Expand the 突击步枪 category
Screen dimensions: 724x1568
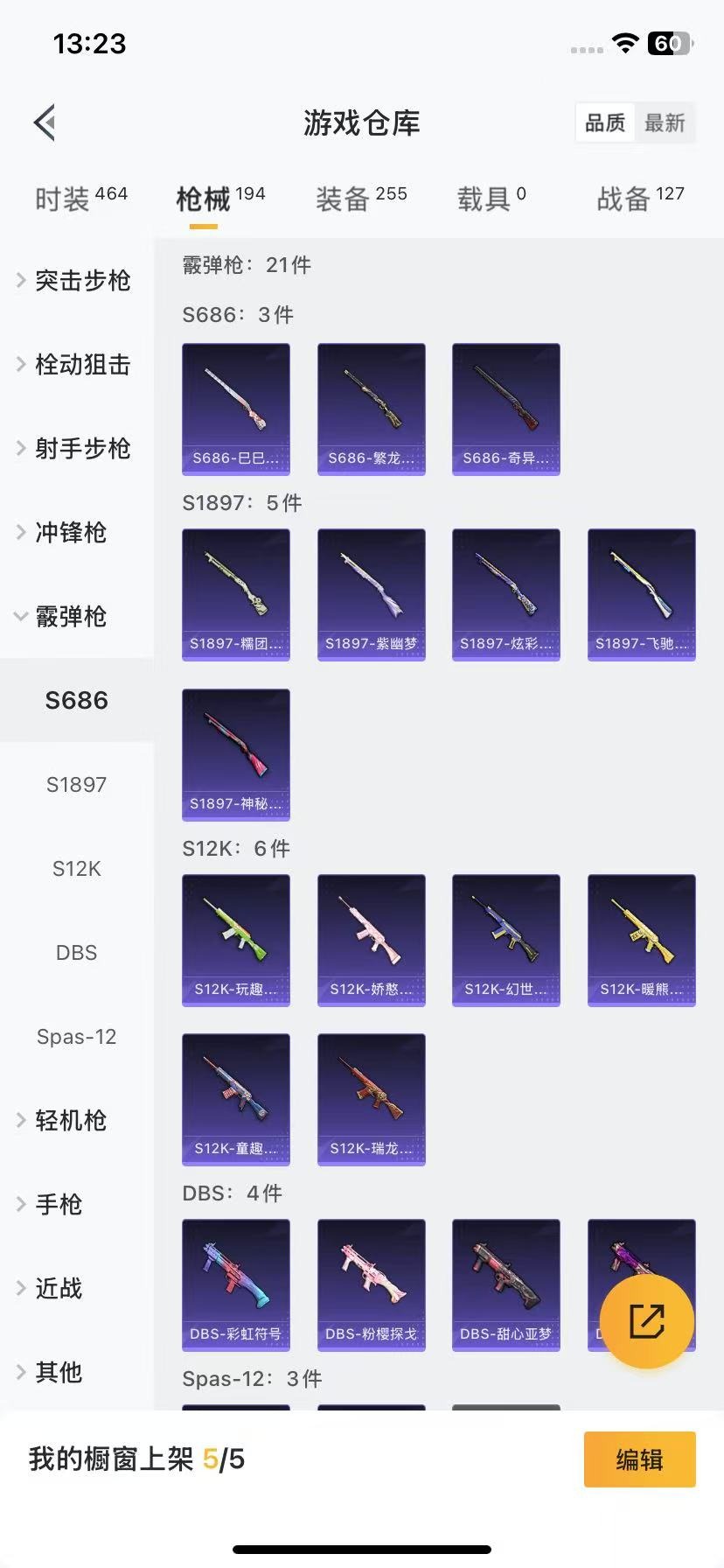(x=77, y=280)
